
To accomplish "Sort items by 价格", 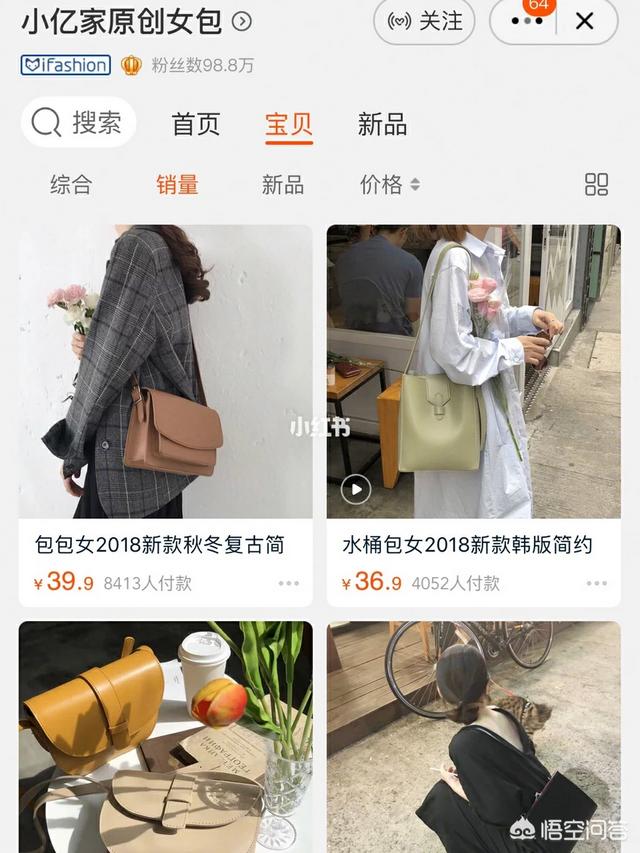I will click(x=389, y=184).
